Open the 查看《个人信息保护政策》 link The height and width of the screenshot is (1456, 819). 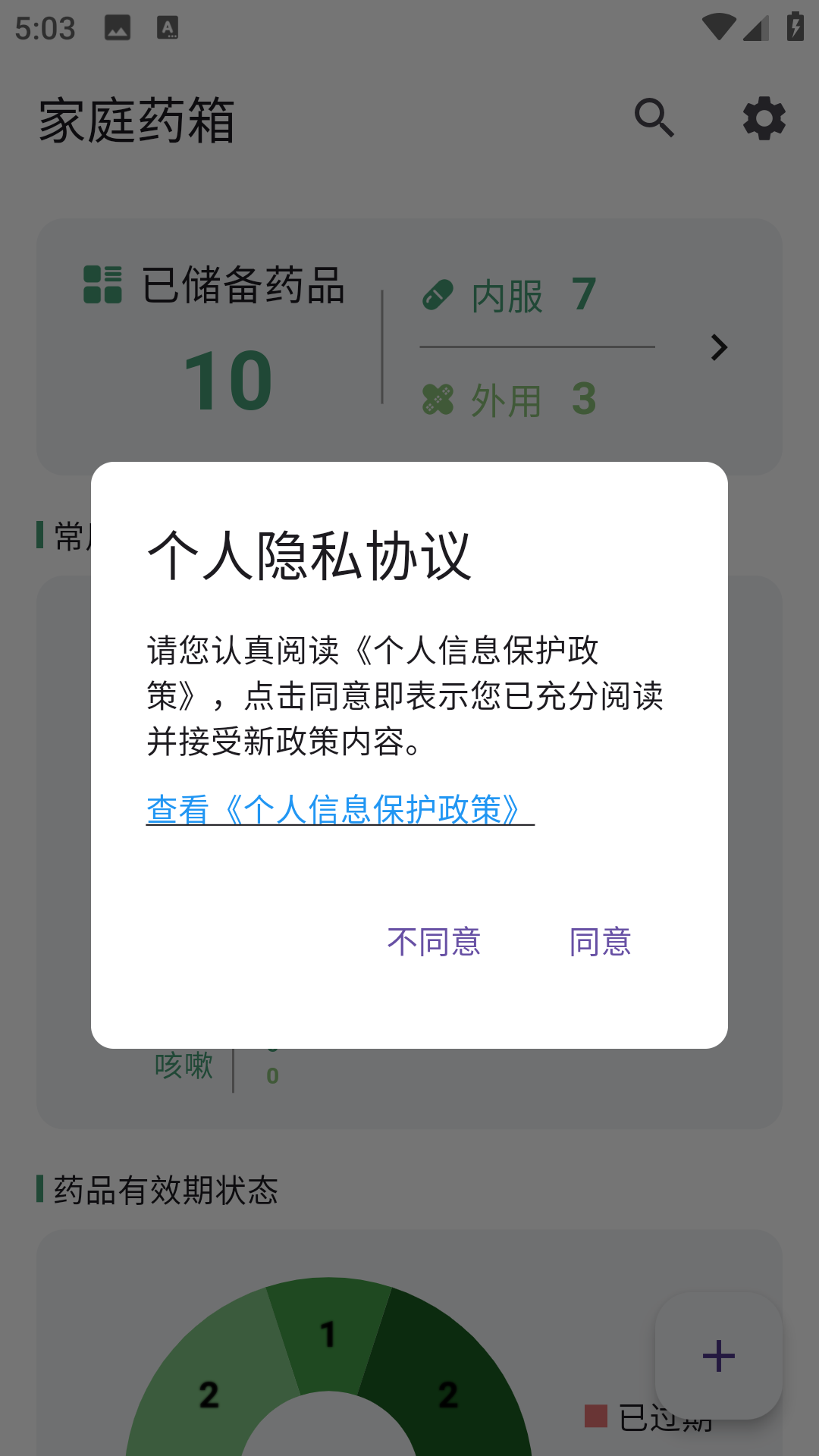point(340,809)
